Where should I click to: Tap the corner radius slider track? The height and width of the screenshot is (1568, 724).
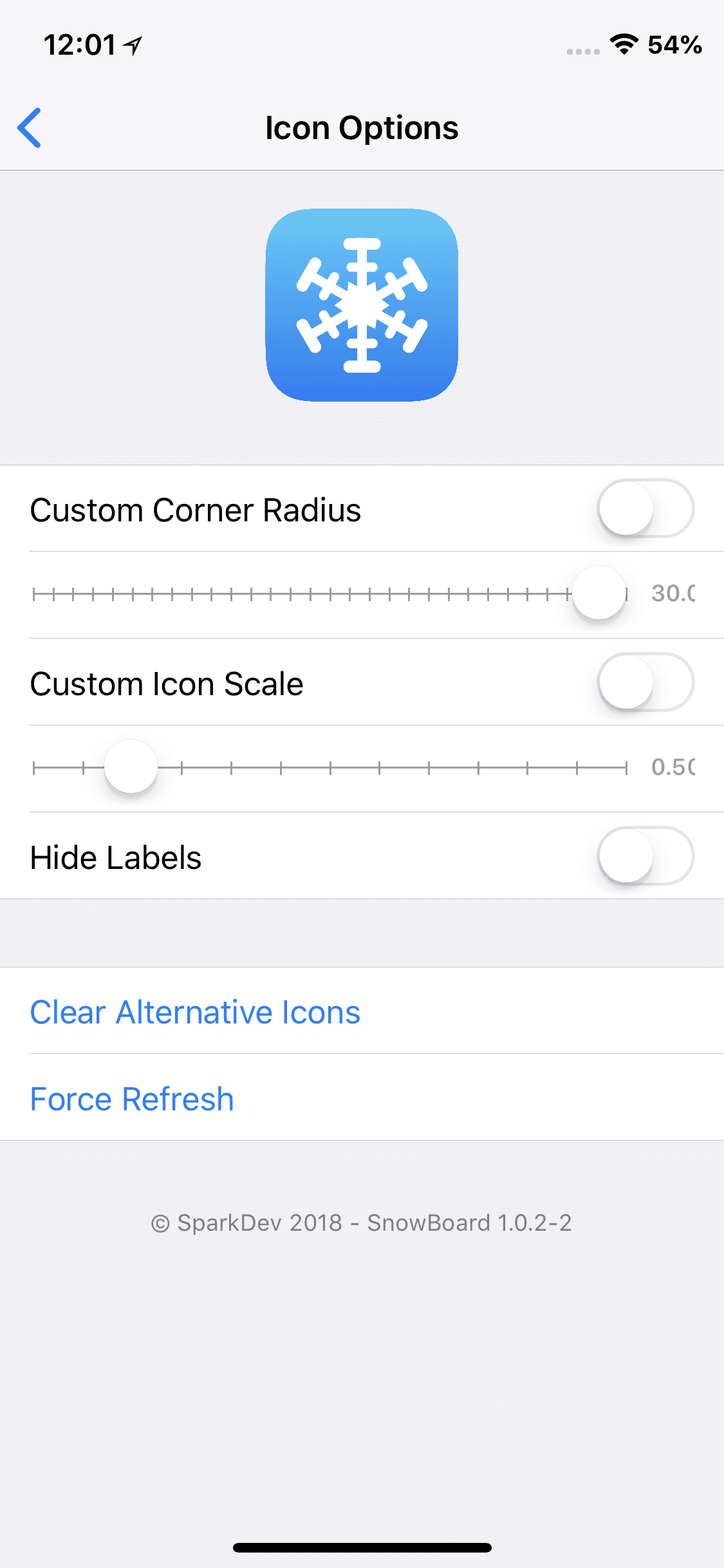pyautogui.click(x=330, y=593)
